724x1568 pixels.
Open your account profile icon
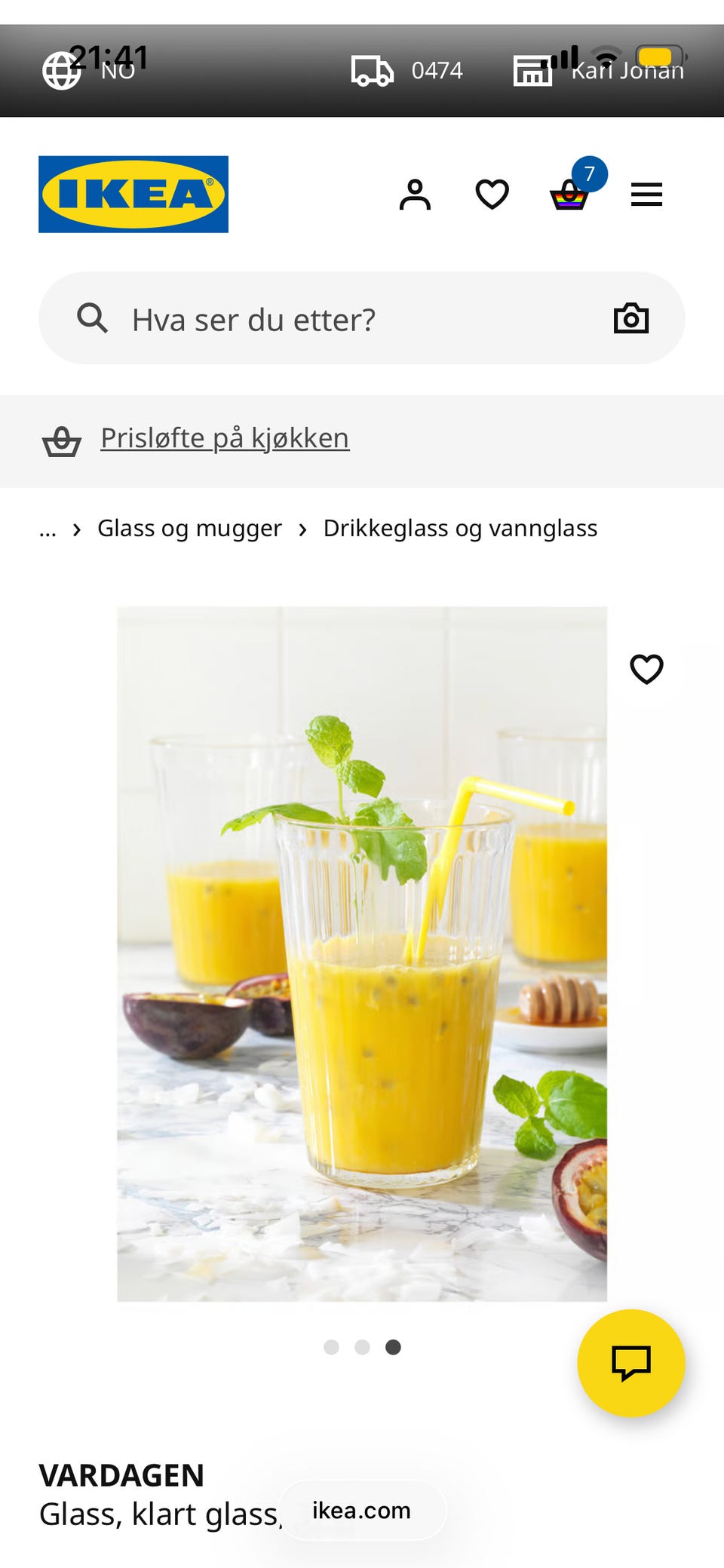(416, 195)
